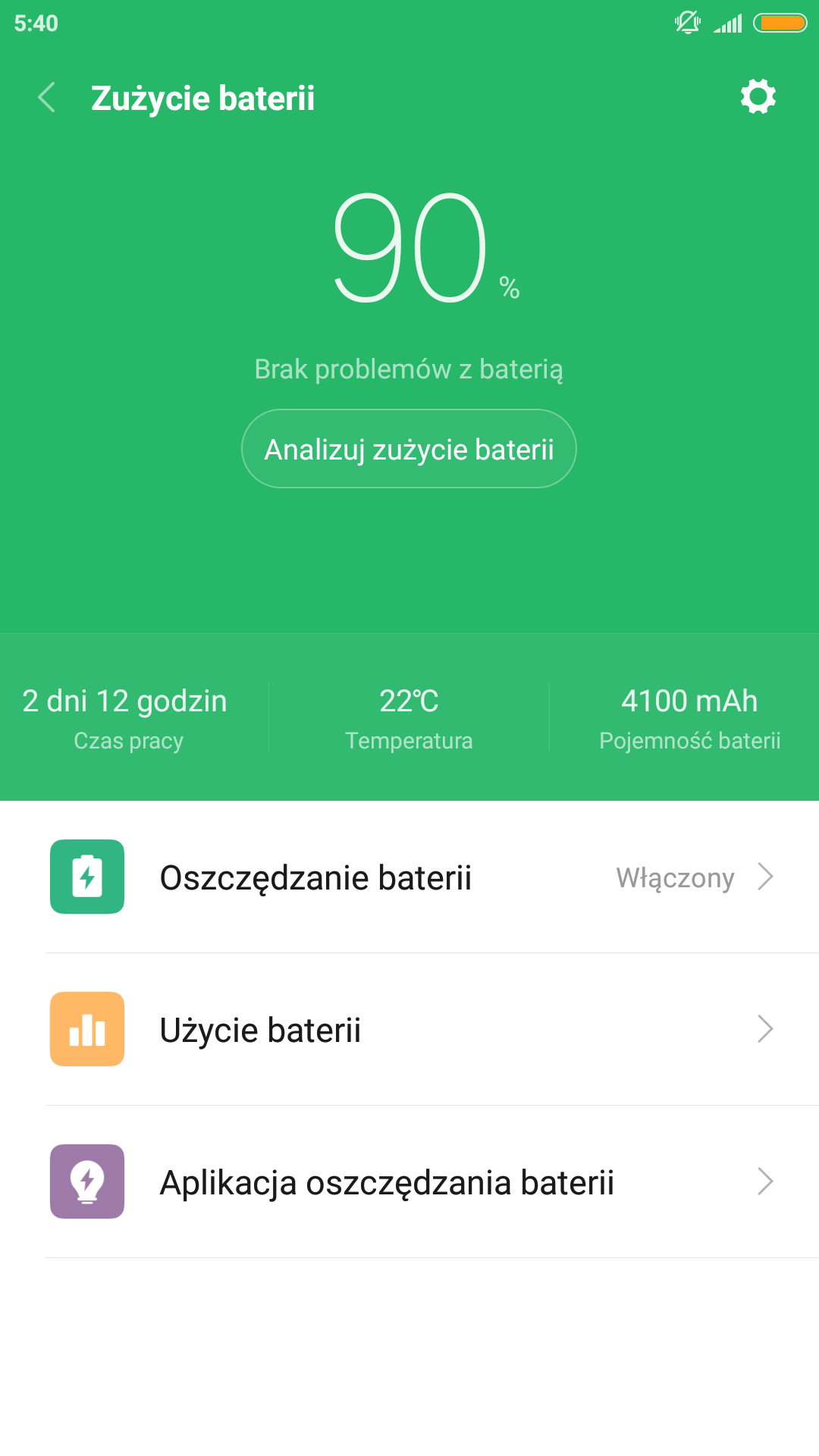
Task: Open Użycie baterii row
Action: coord(409,1030)
